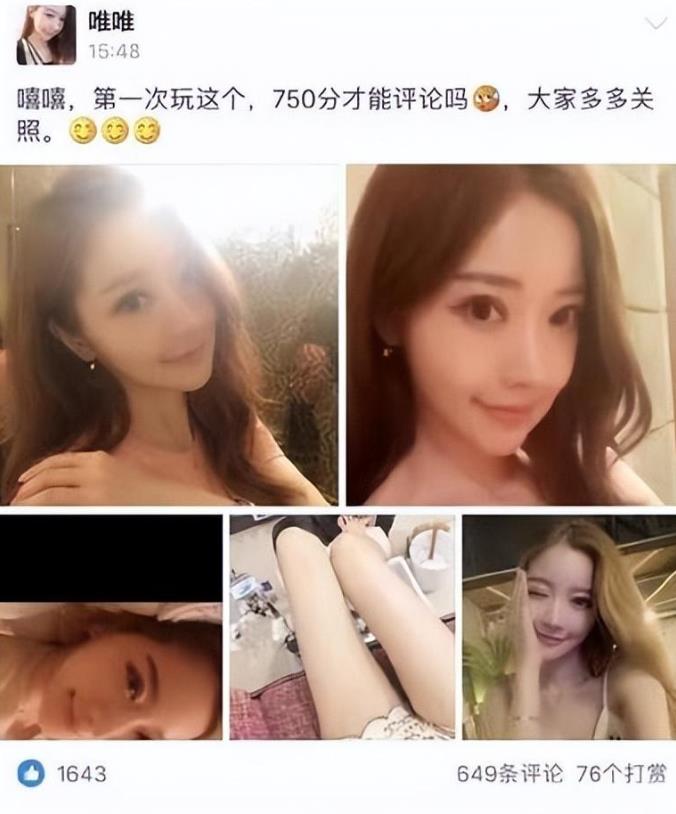Expand the post options chevron
676x814 pixels.
click(x=655, y=23)
